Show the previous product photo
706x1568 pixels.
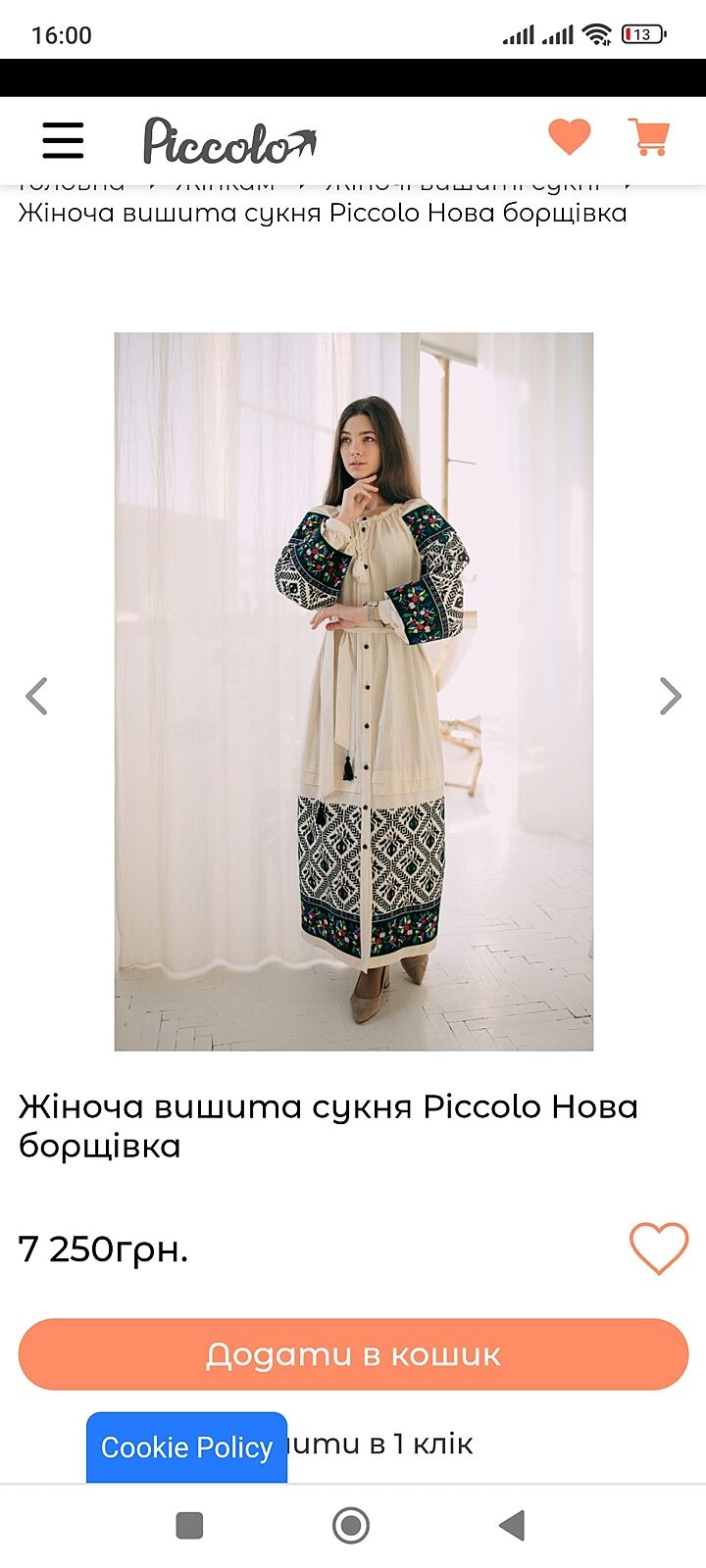coord(36,696)
